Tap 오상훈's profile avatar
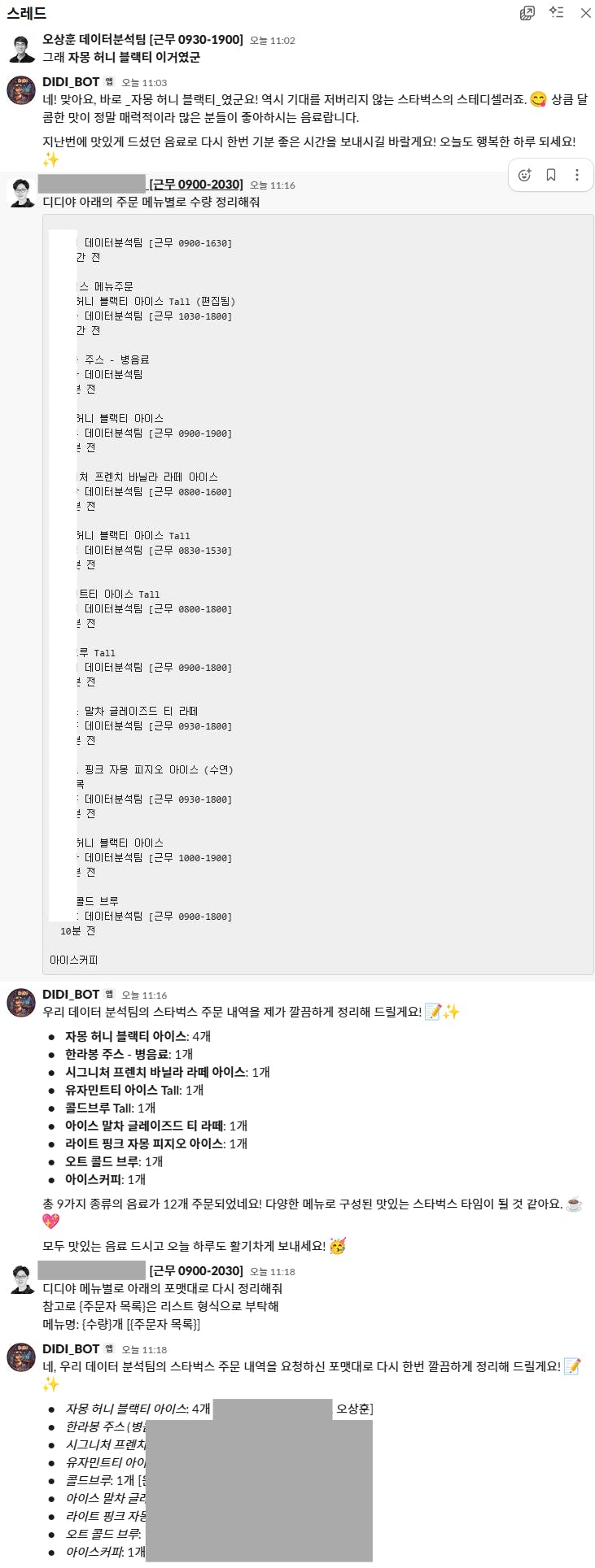Viewport: 595px width, 1568px height. [21, 49]
